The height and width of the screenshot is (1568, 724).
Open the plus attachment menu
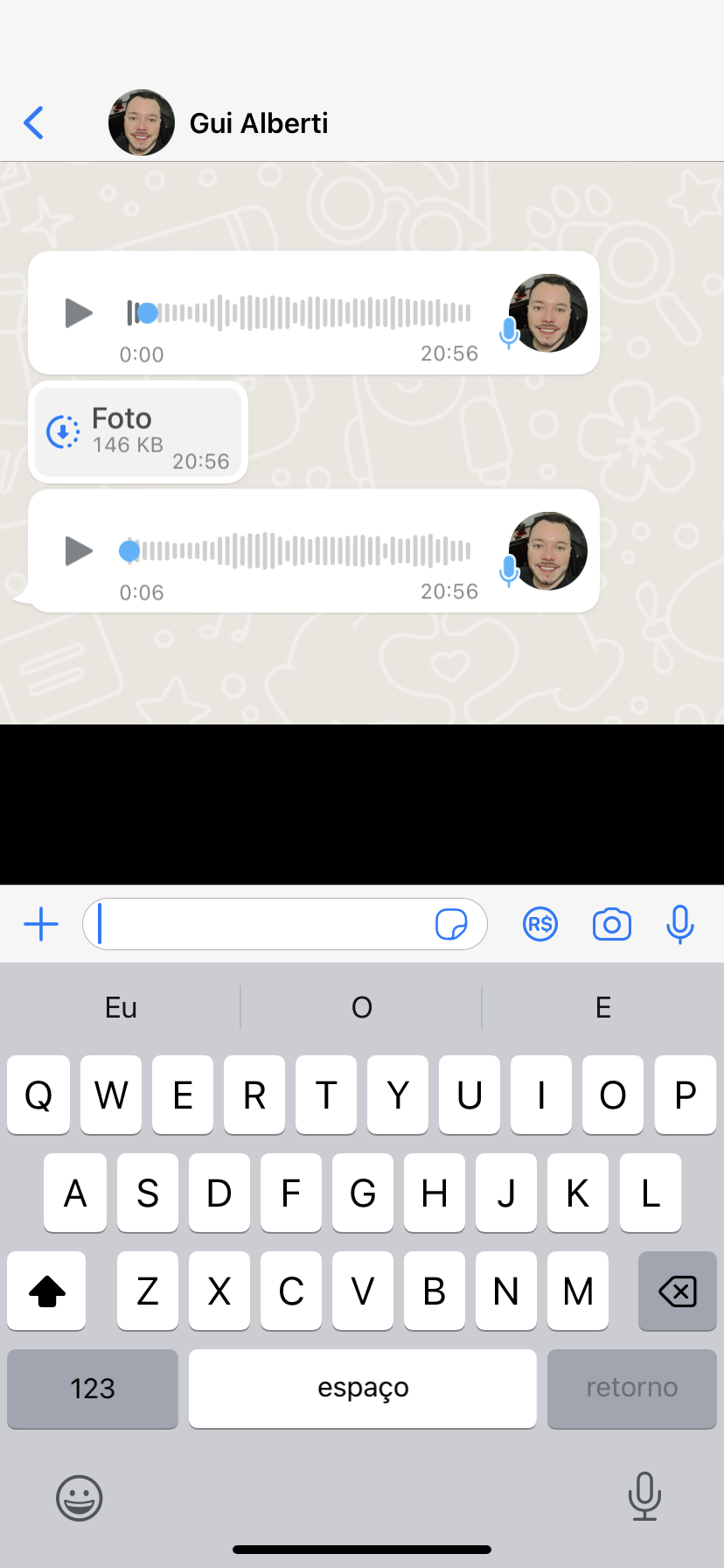[x=41, y=924]
